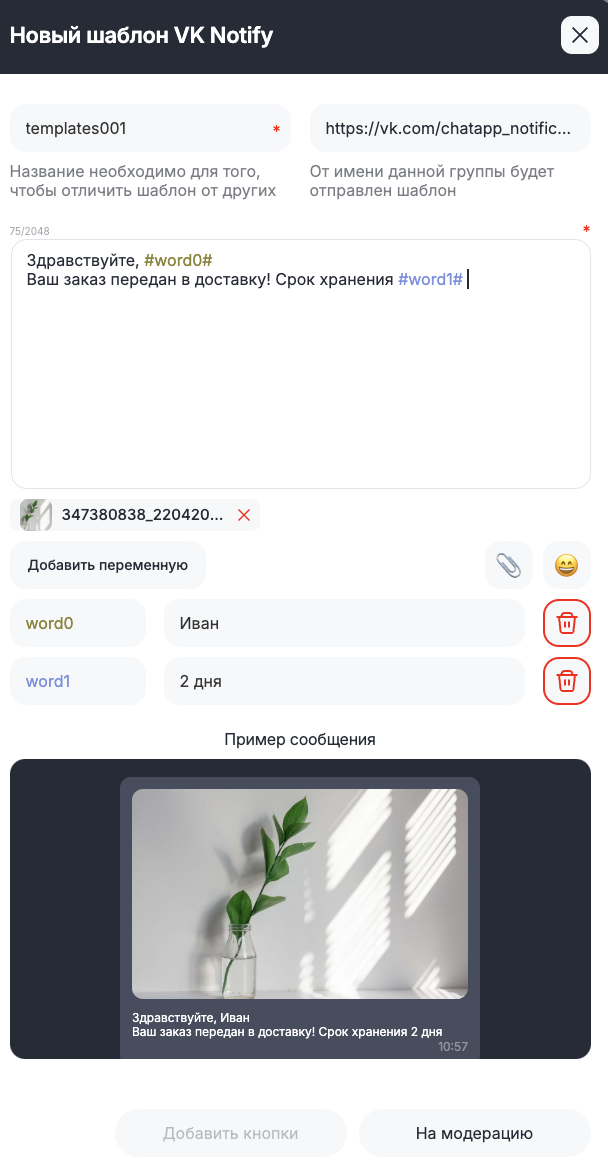Edit the word0 variable name field
This screenshot has height=1167, width=608.
pos(78,623)
